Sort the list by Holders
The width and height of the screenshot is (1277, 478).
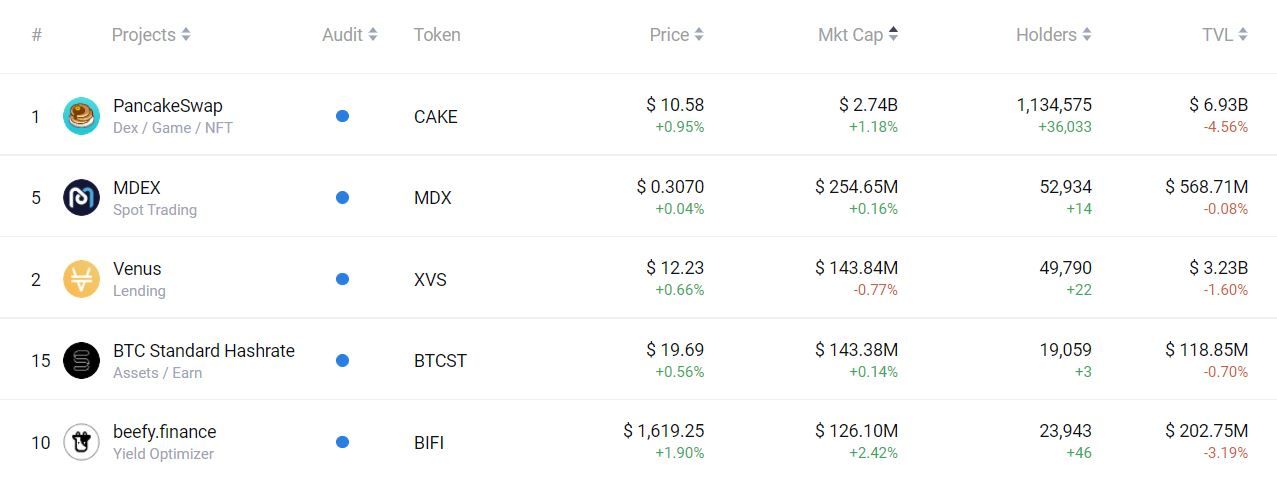1053,35
